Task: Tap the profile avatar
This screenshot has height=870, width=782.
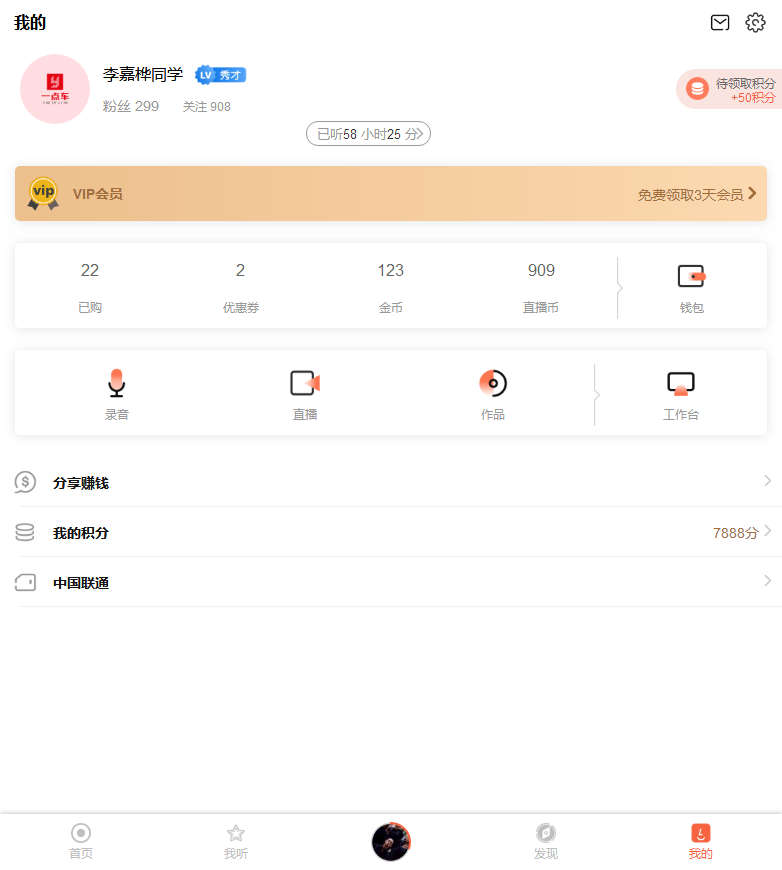Action: 55,89
